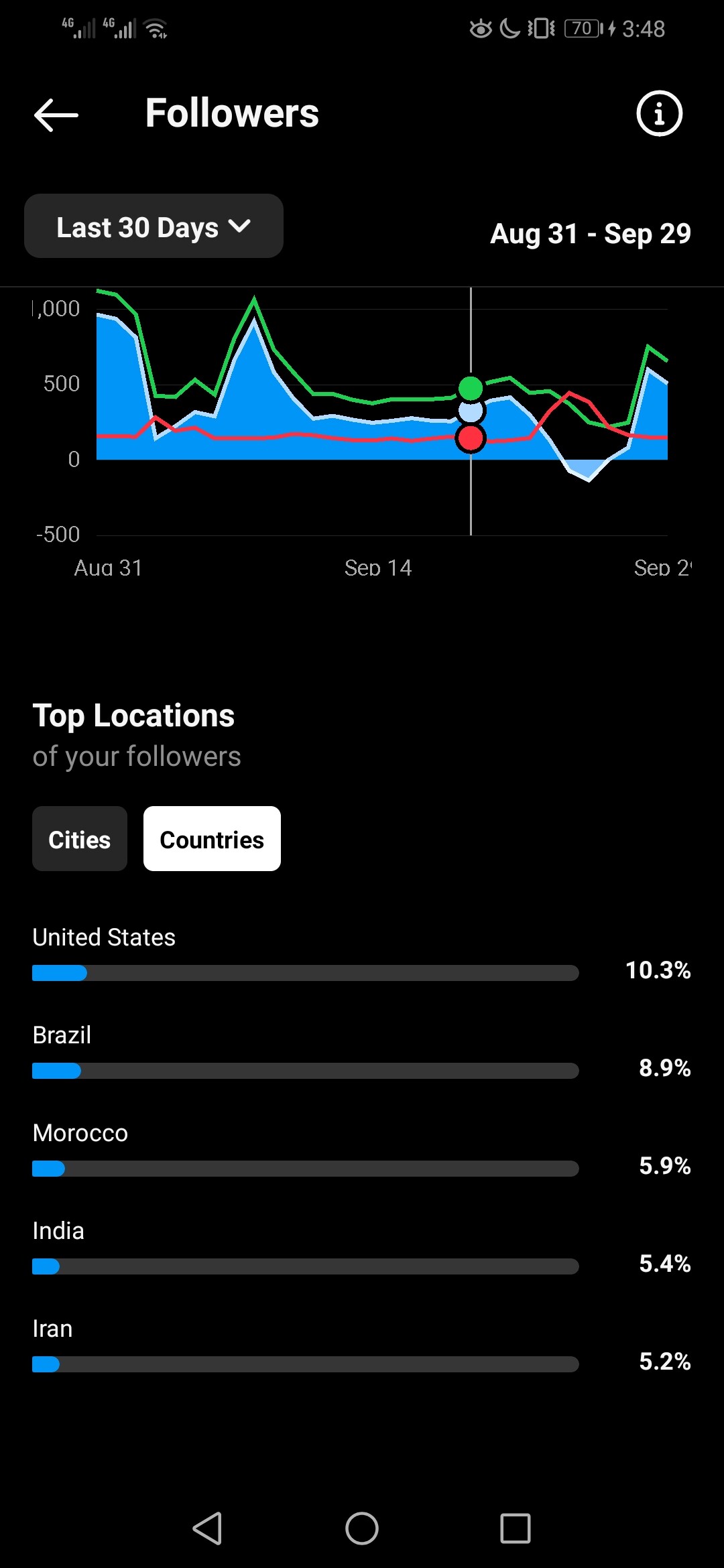Screen dimensions: 724x1568
Task: Tap the system home button
Action: tap(362, 1528)
